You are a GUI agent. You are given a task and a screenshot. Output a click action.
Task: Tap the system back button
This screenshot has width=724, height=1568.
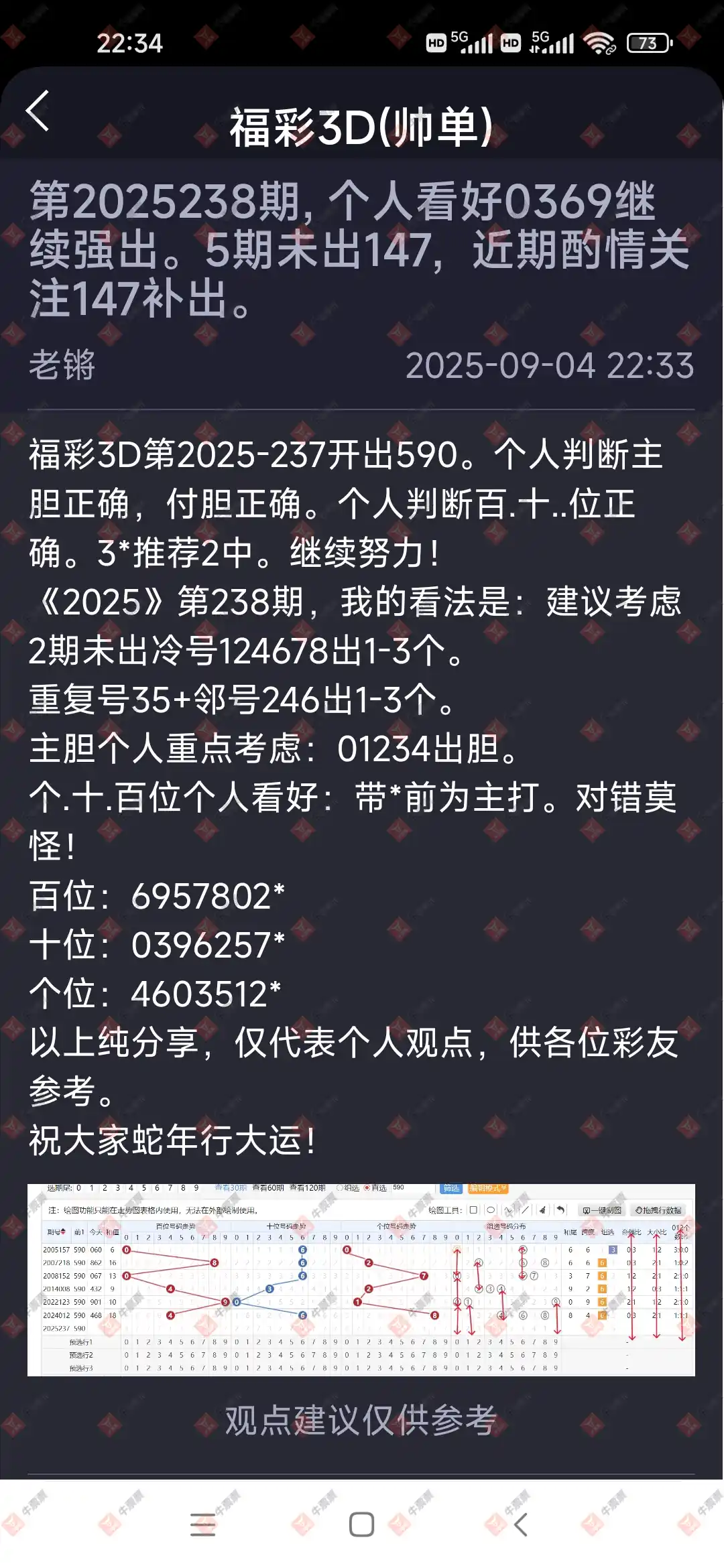click(x=521, y=1524)
